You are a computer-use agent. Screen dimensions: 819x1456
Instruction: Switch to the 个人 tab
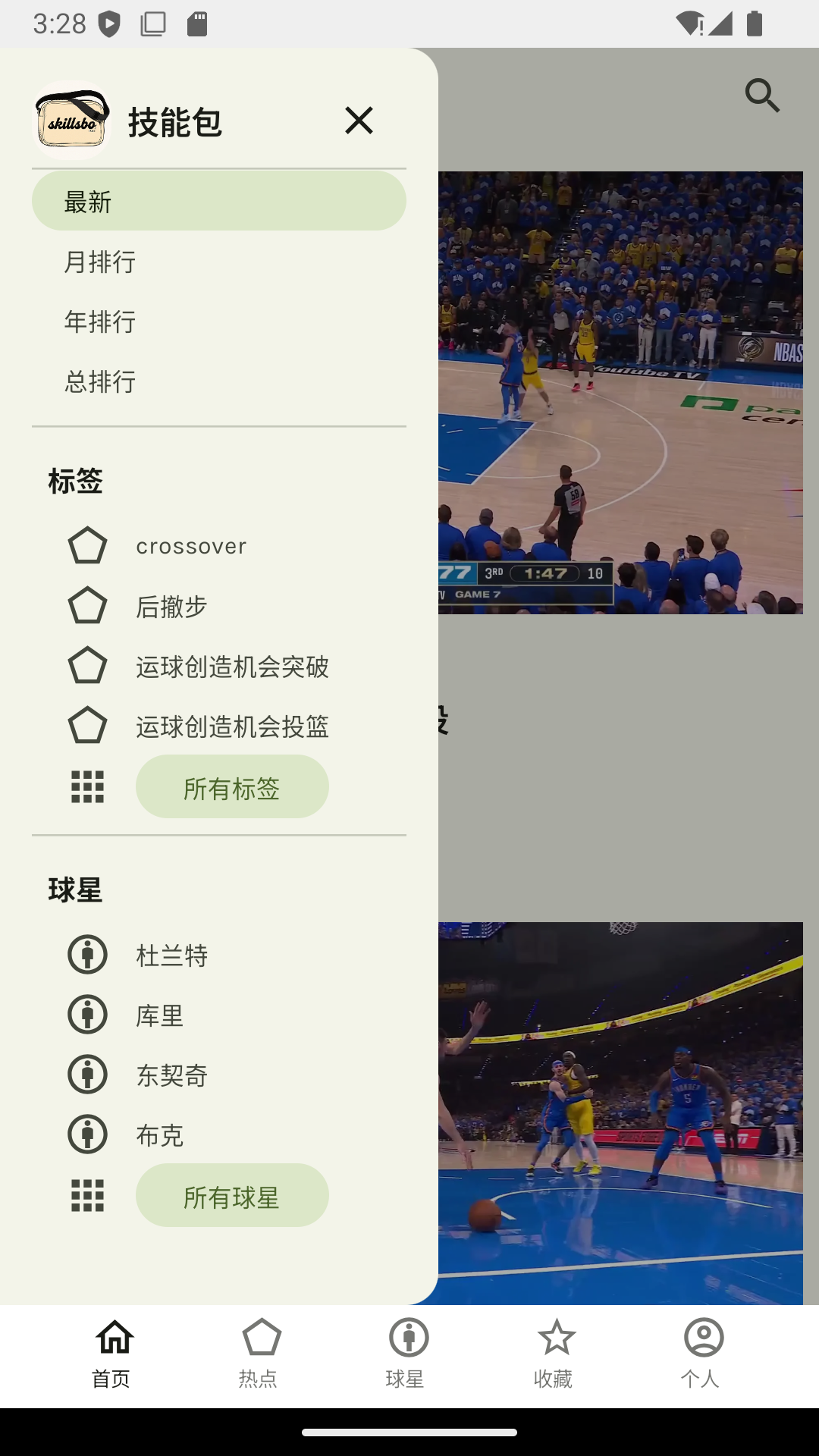(702, 1354)
